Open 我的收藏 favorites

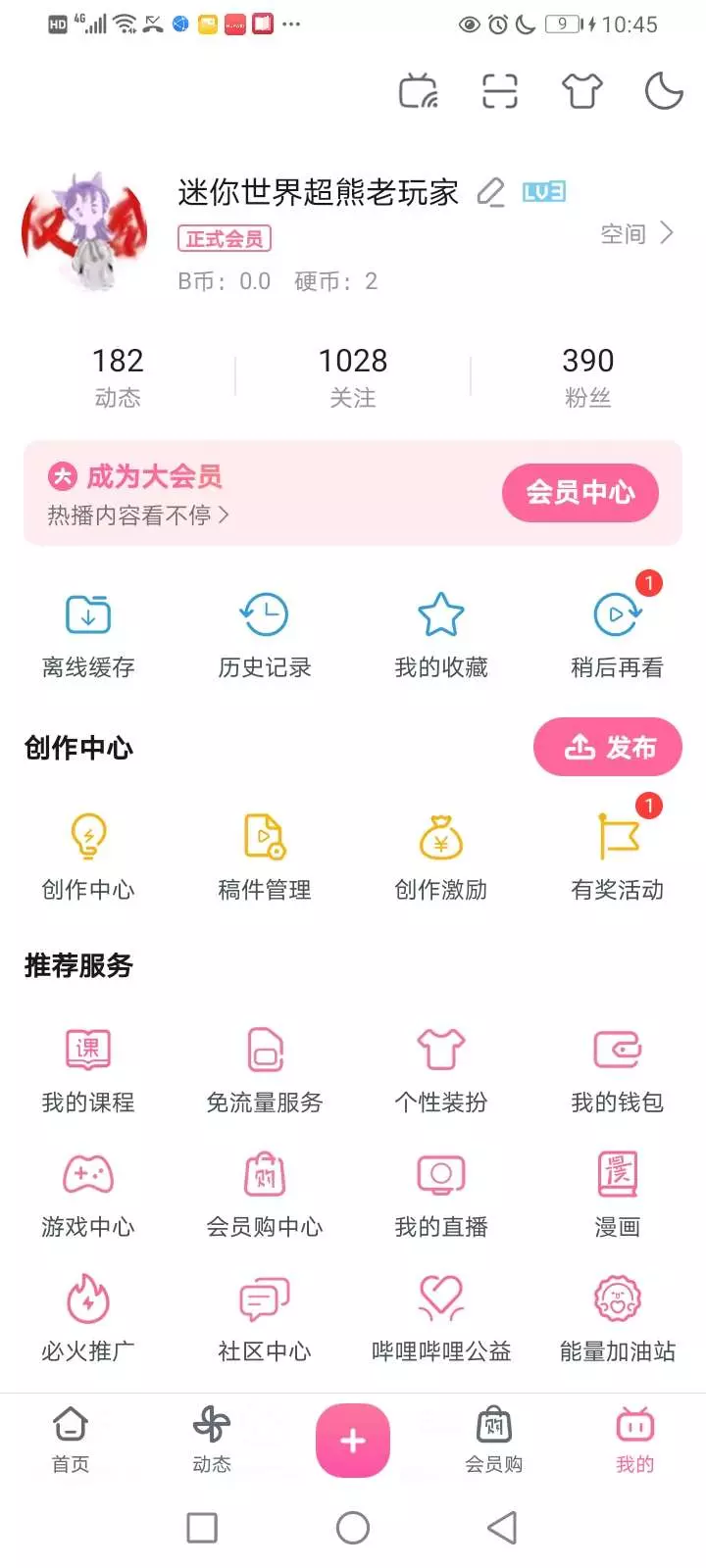coord(441,636)
